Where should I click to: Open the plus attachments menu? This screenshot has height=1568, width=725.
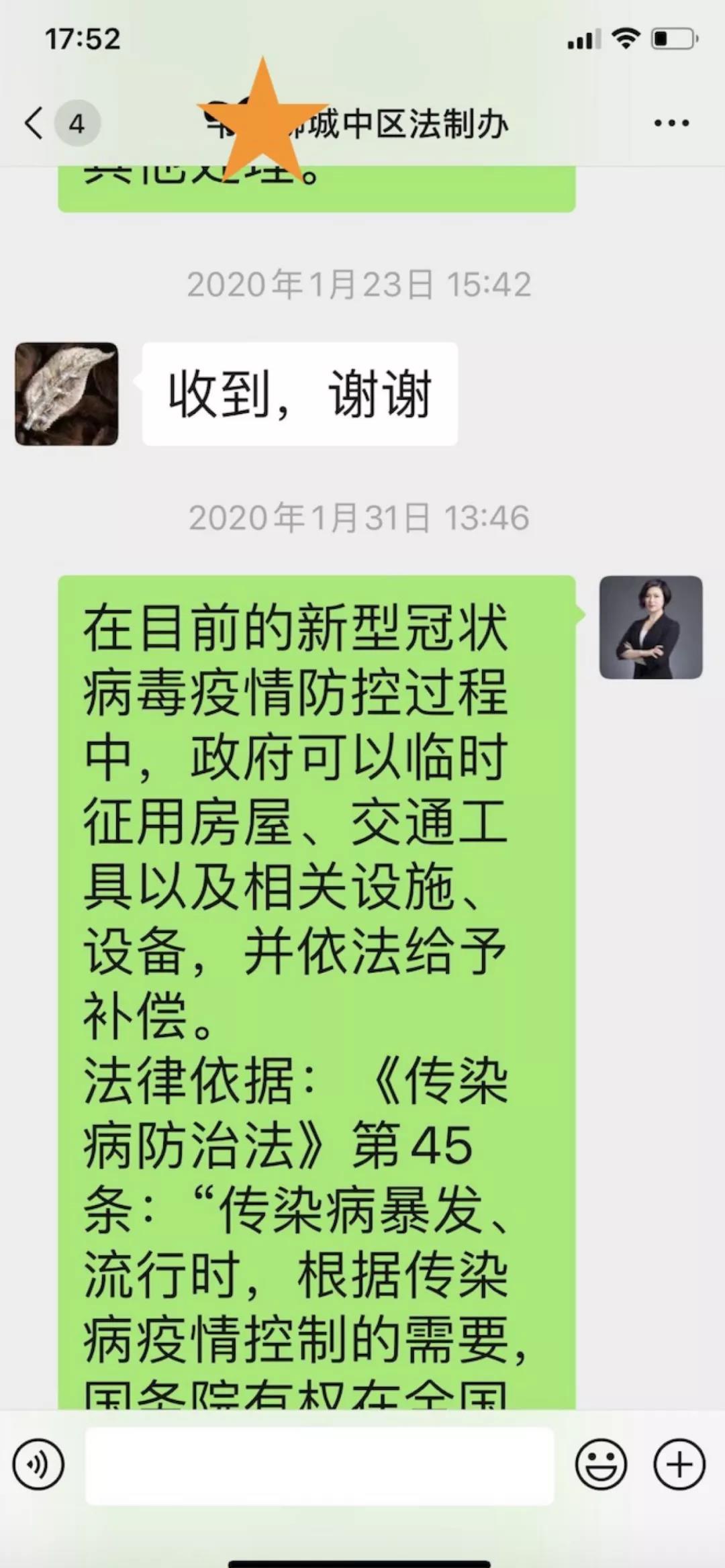point(679,1465)
